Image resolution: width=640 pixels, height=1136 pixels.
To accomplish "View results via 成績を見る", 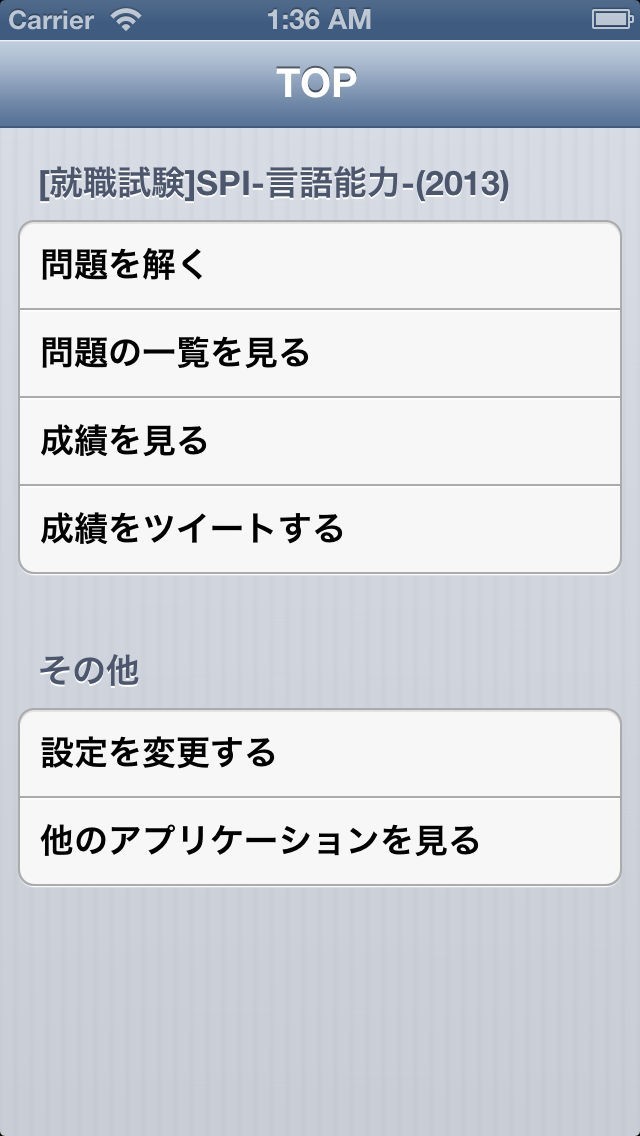I will [320, 441].
